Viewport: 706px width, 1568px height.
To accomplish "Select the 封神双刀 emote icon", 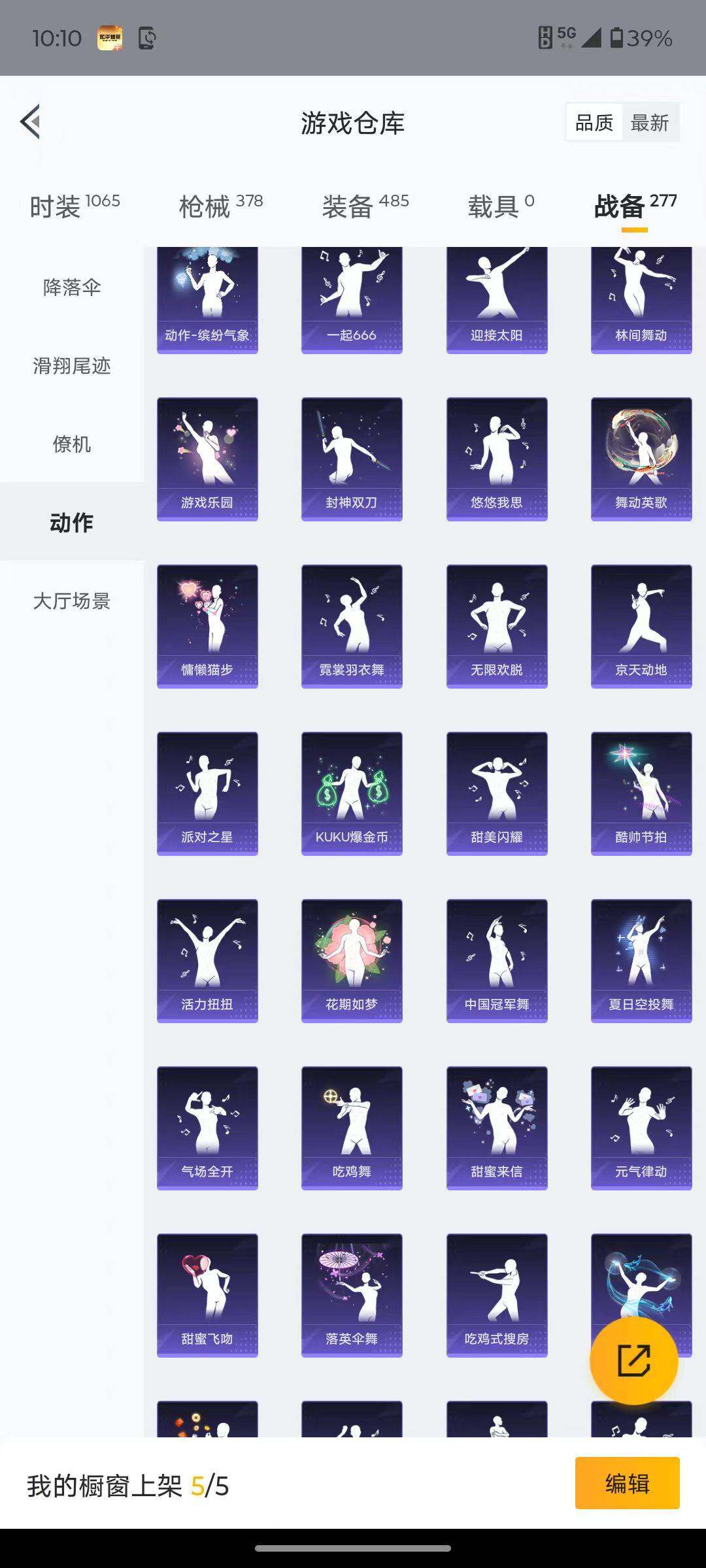I will pyautogui.click(x=352, y=457).
